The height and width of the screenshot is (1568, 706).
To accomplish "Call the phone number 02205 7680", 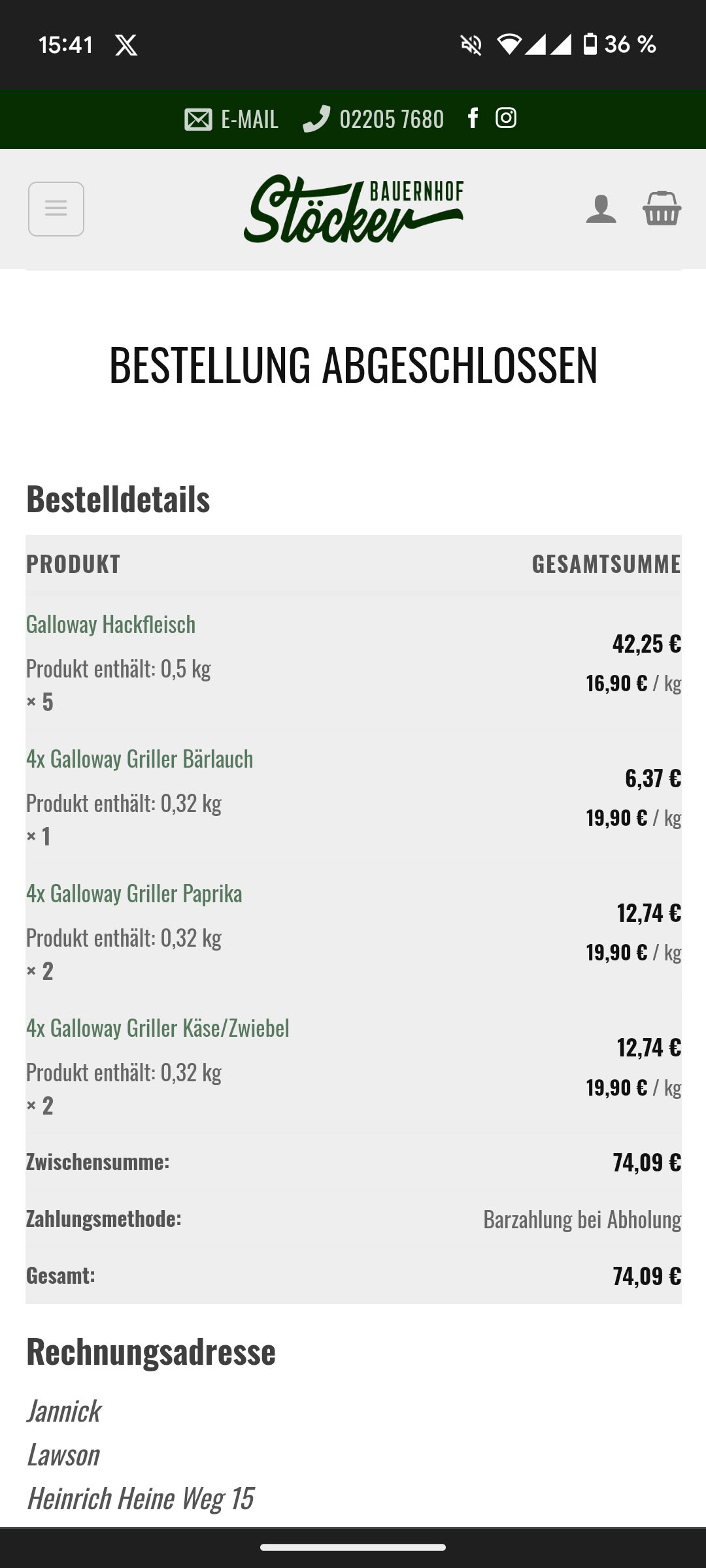I will (373, 120).
